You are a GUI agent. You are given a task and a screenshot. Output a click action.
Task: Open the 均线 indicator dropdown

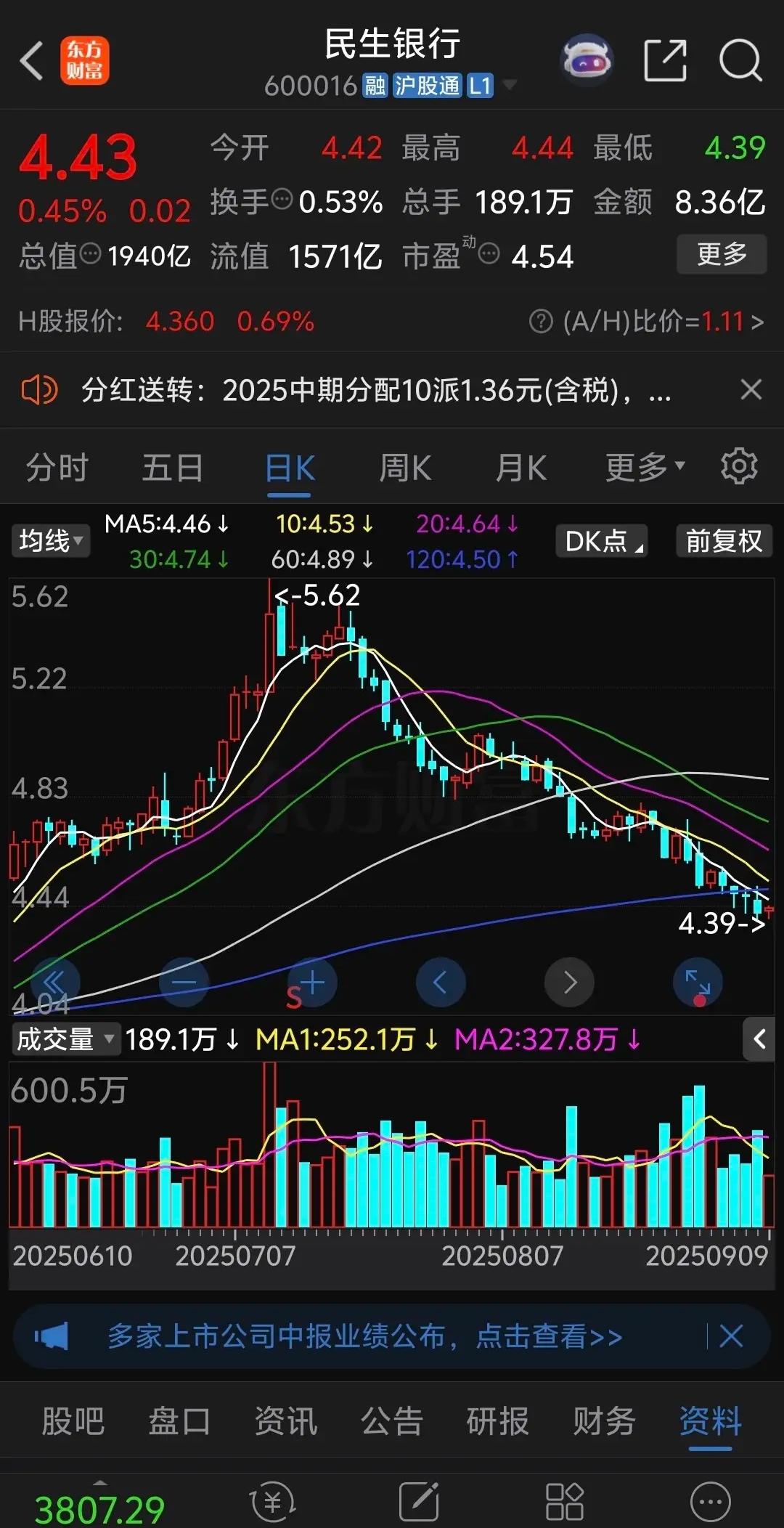pyautogui.click(x=49, y=540)
